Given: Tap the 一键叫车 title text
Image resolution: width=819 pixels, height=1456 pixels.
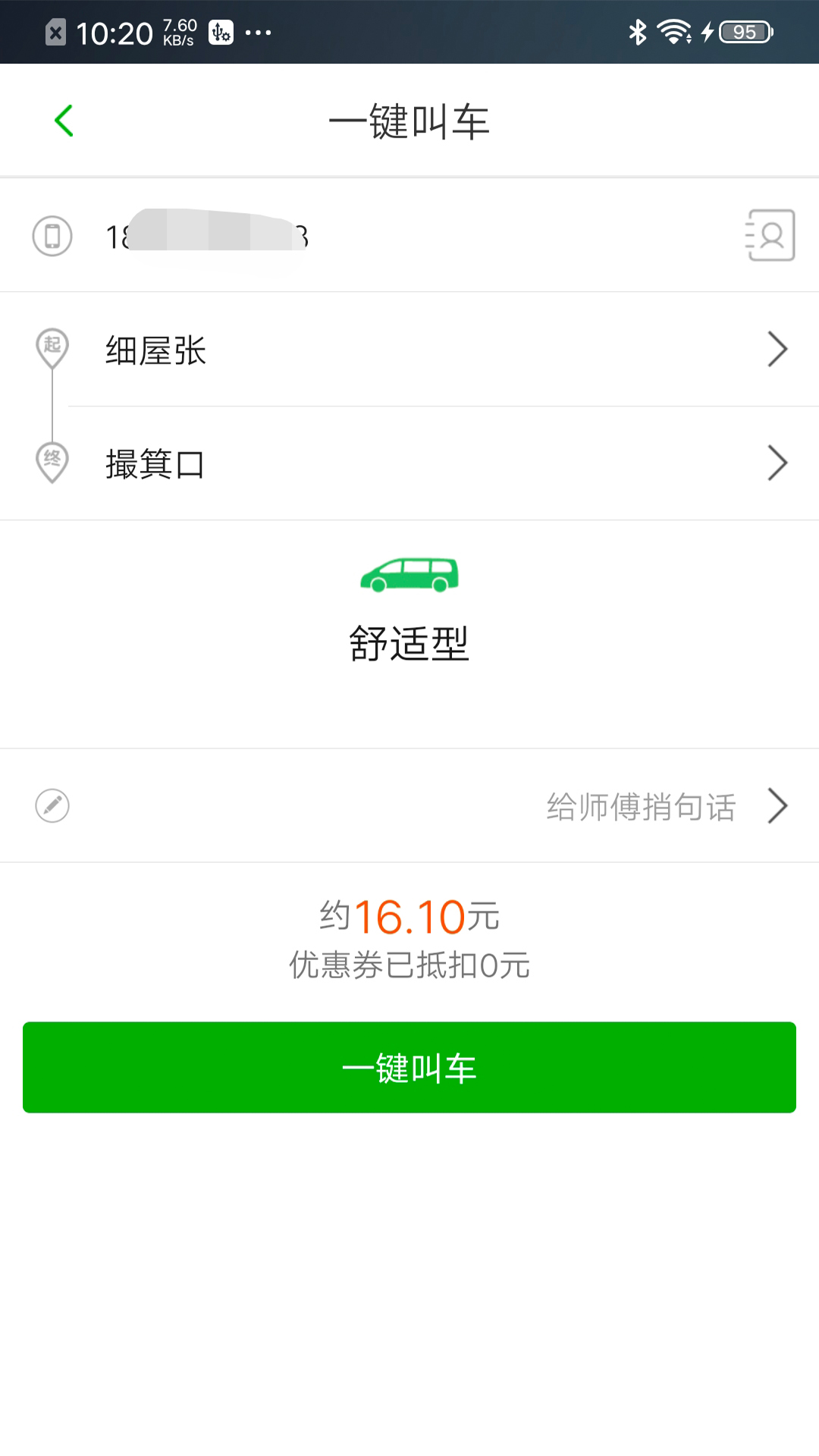Looking at the screenshot, I should (x=409, y=121).
